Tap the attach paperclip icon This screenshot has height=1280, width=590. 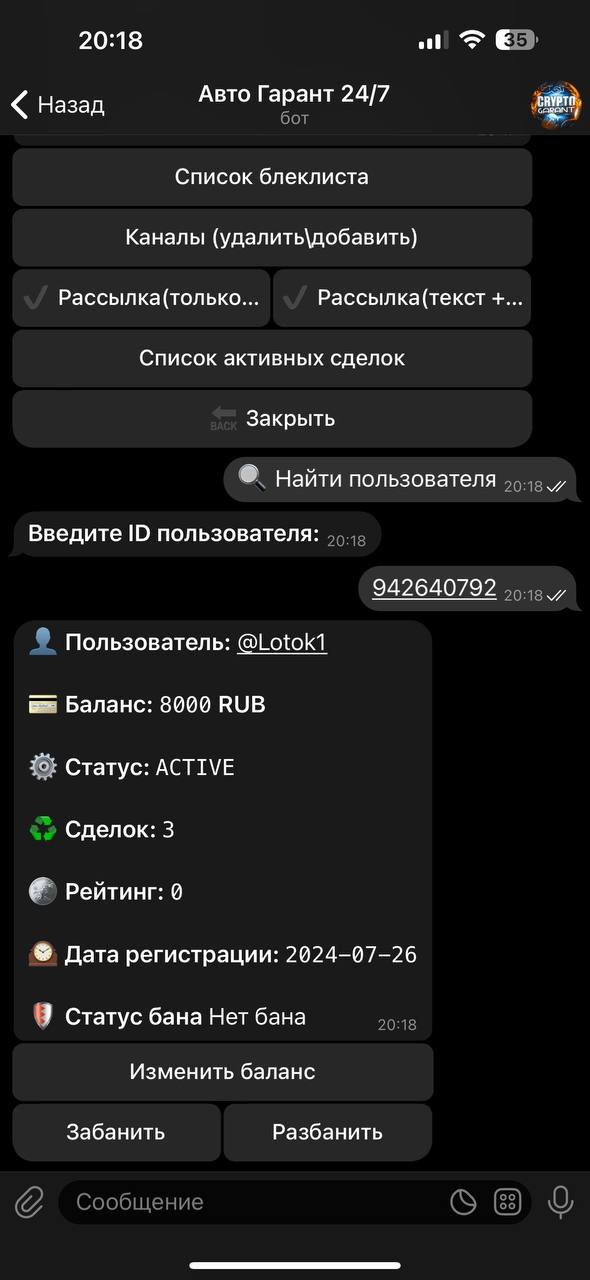30,1202
